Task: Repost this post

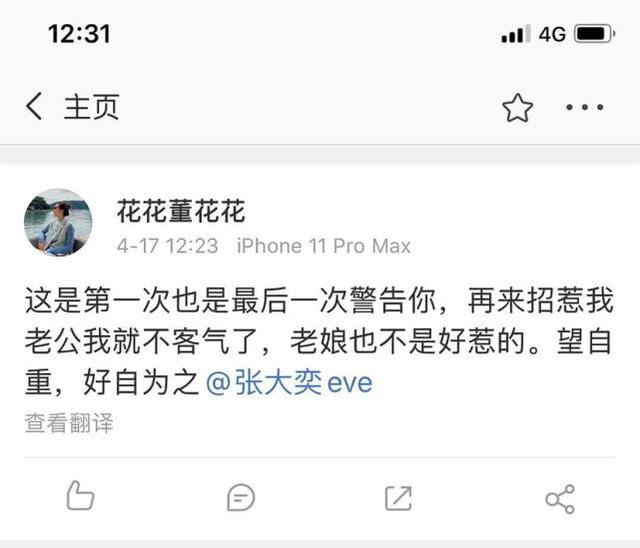Action: click(398, 497)
